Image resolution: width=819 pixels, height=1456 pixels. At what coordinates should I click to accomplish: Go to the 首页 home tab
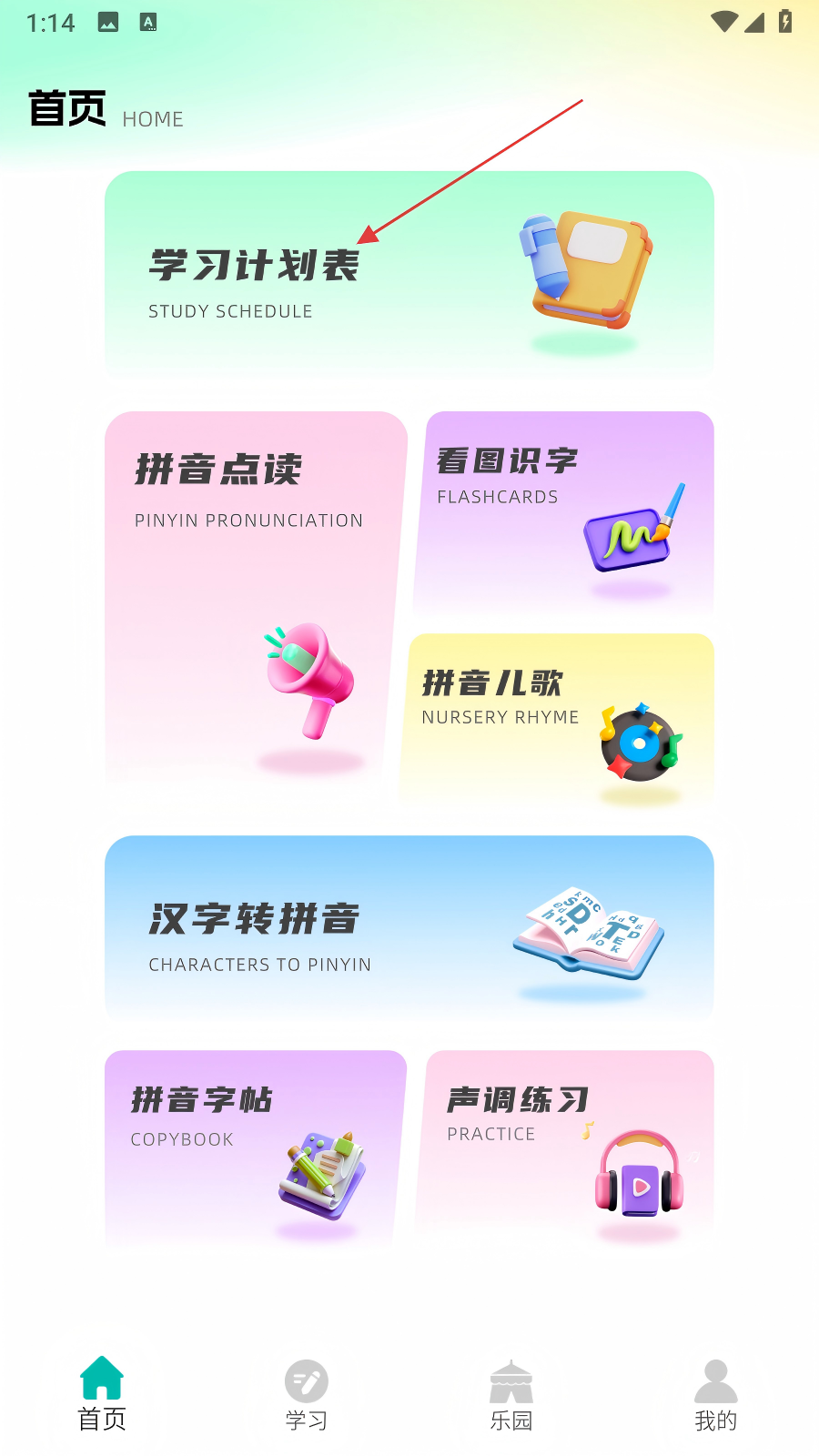[102, 1392]
